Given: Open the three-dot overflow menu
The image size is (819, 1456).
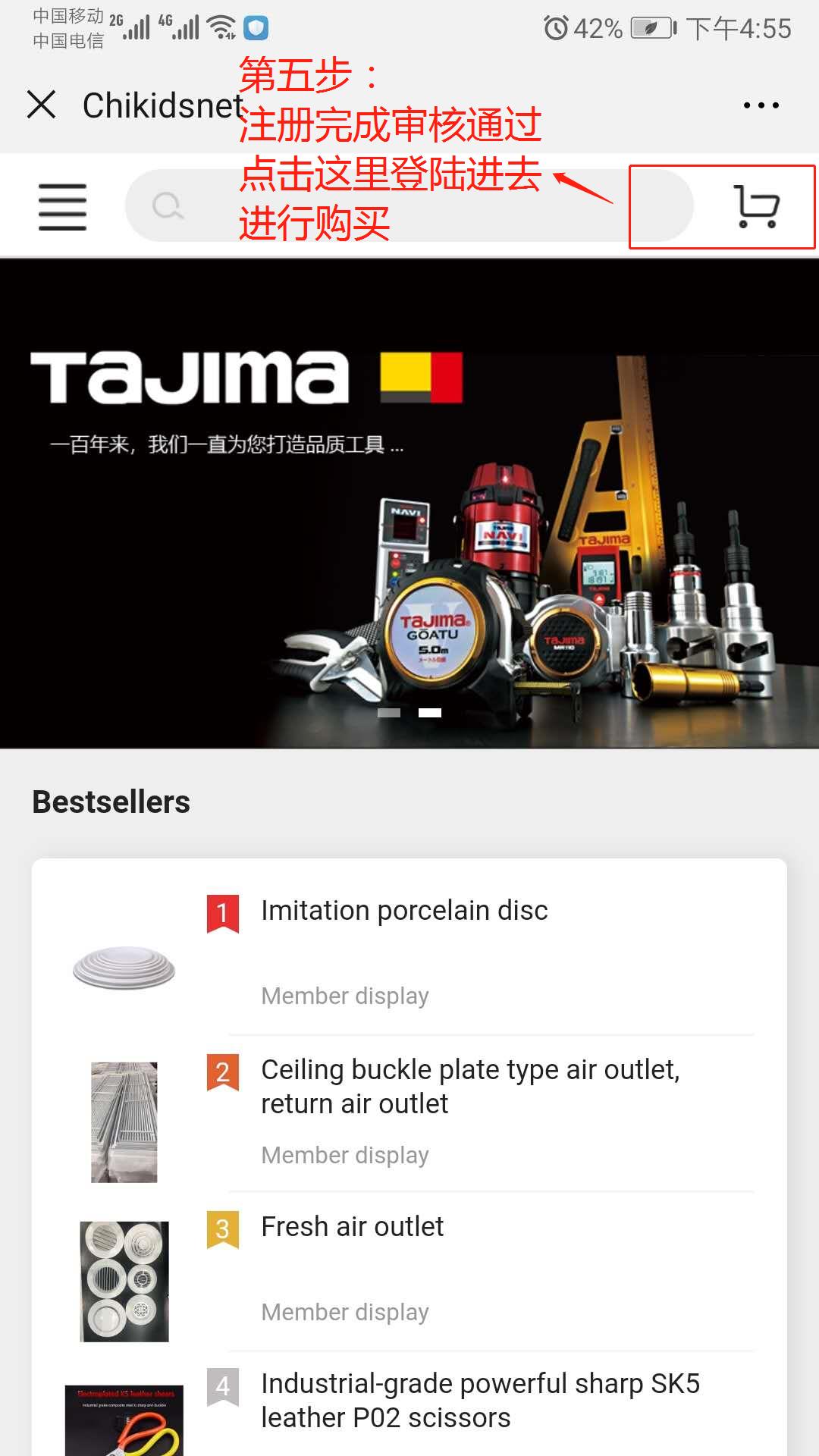Looking at the screenshot, I should [x=761, y=105].
